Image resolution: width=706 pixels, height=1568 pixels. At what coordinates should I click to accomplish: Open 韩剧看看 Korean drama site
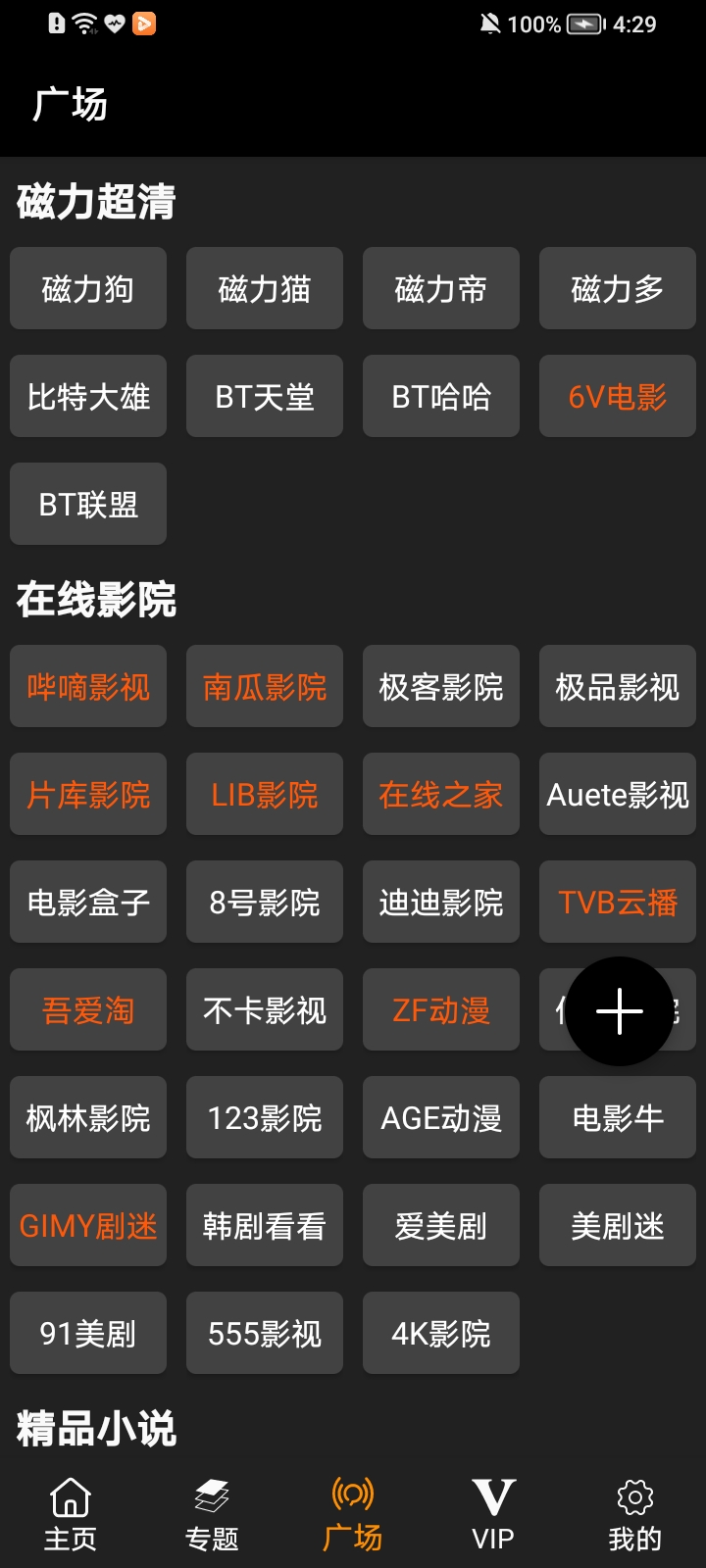coord(264,1225)
